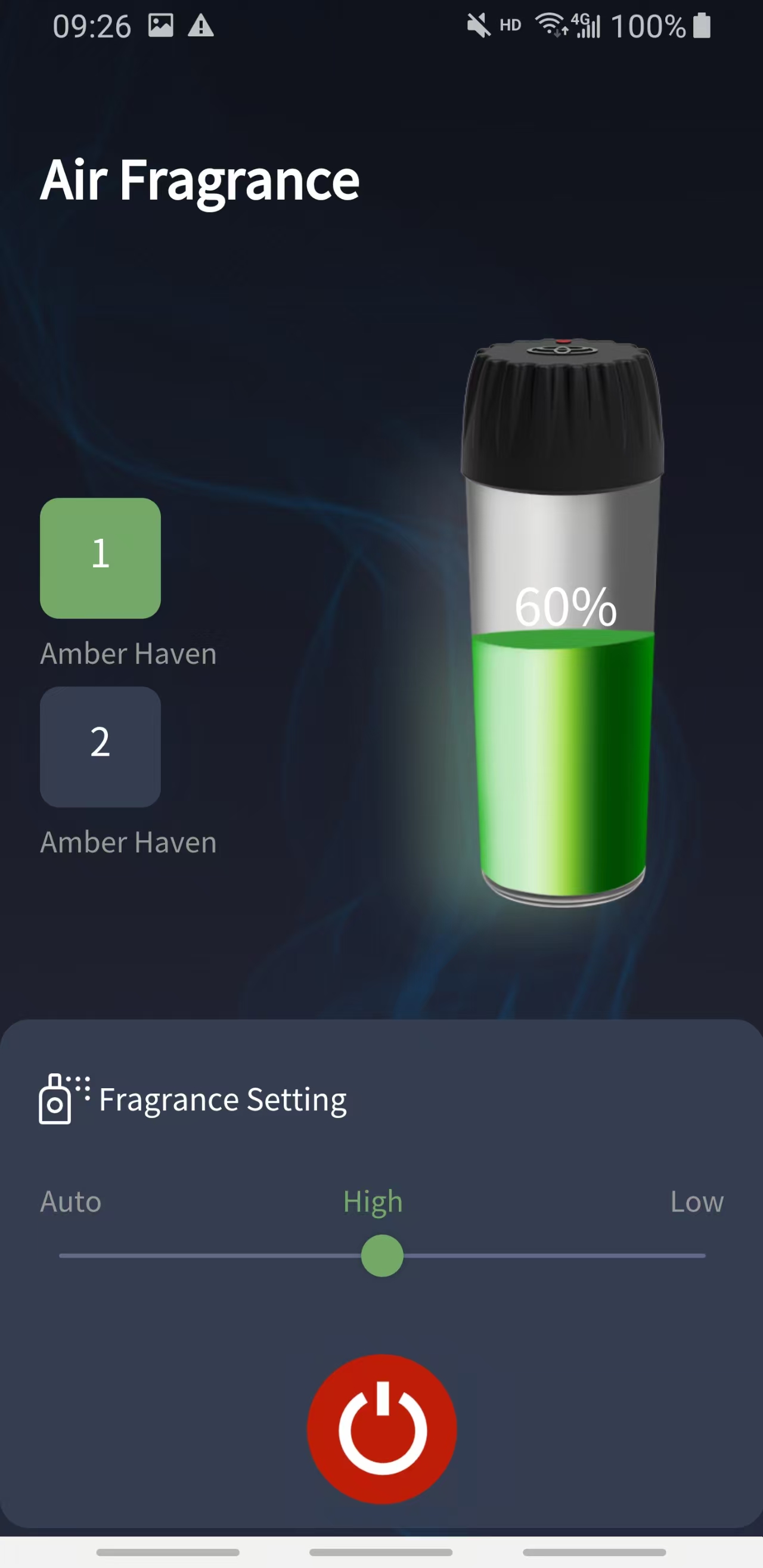Tap the High intensity slider handle
Image resolution: width=763 pixels, height=1568 pixels.
tap(382, 1255)
